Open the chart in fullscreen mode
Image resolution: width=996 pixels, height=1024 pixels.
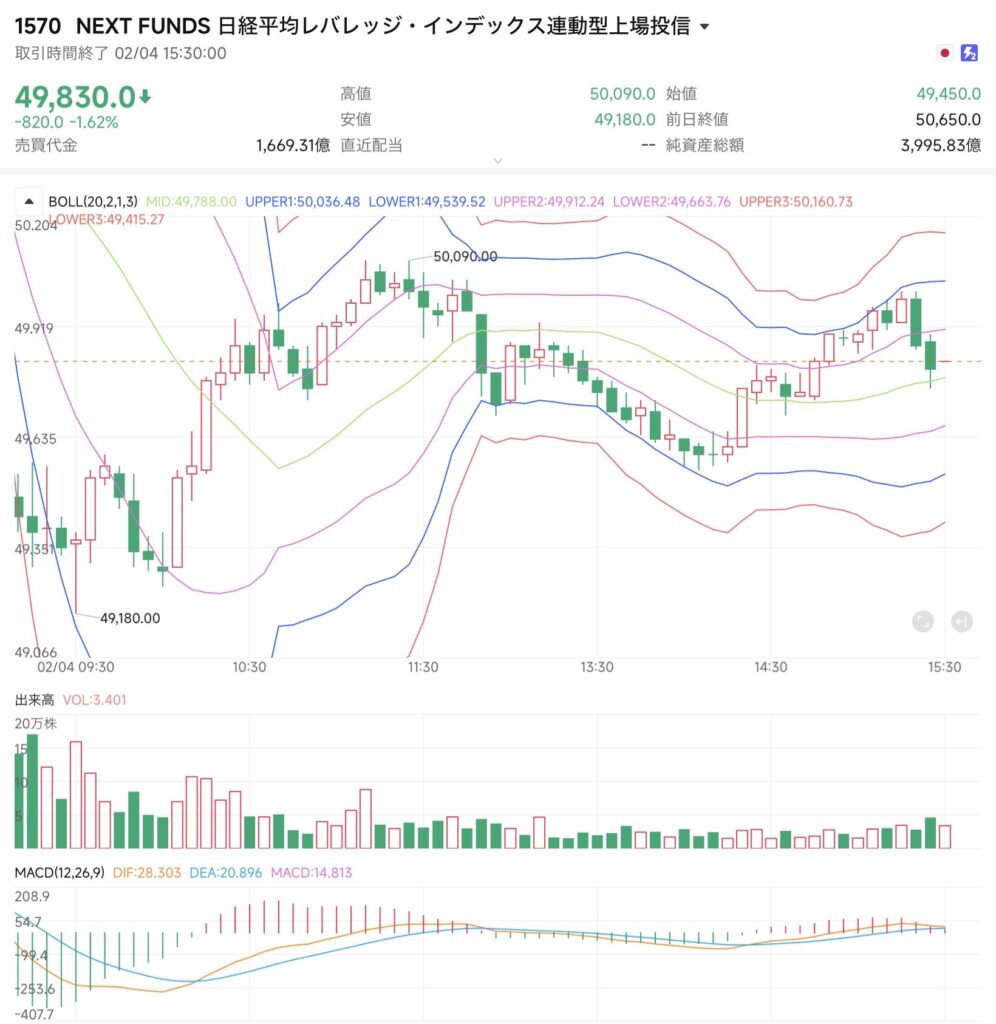[922, 622]
